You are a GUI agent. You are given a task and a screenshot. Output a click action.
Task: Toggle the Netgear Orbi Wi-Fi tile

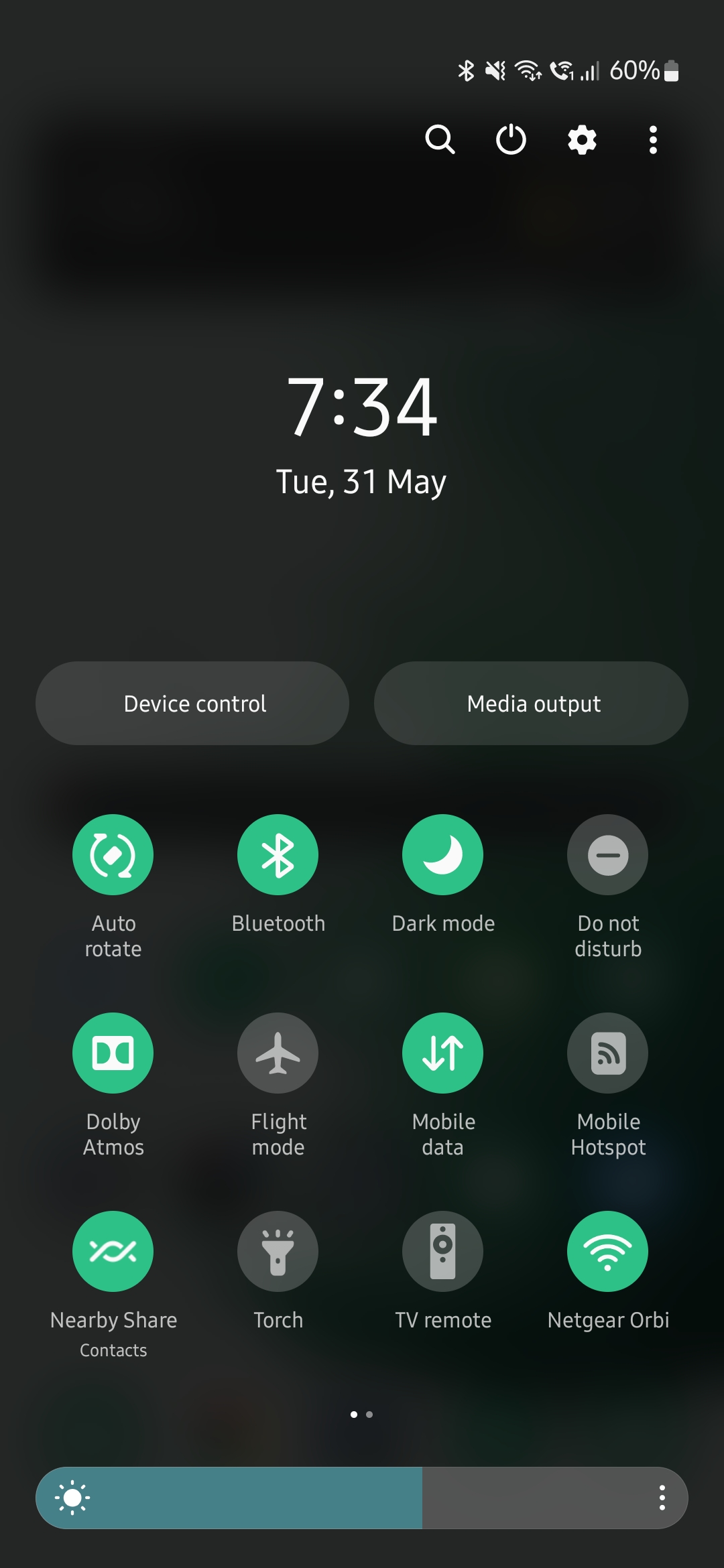(607, 1251)
